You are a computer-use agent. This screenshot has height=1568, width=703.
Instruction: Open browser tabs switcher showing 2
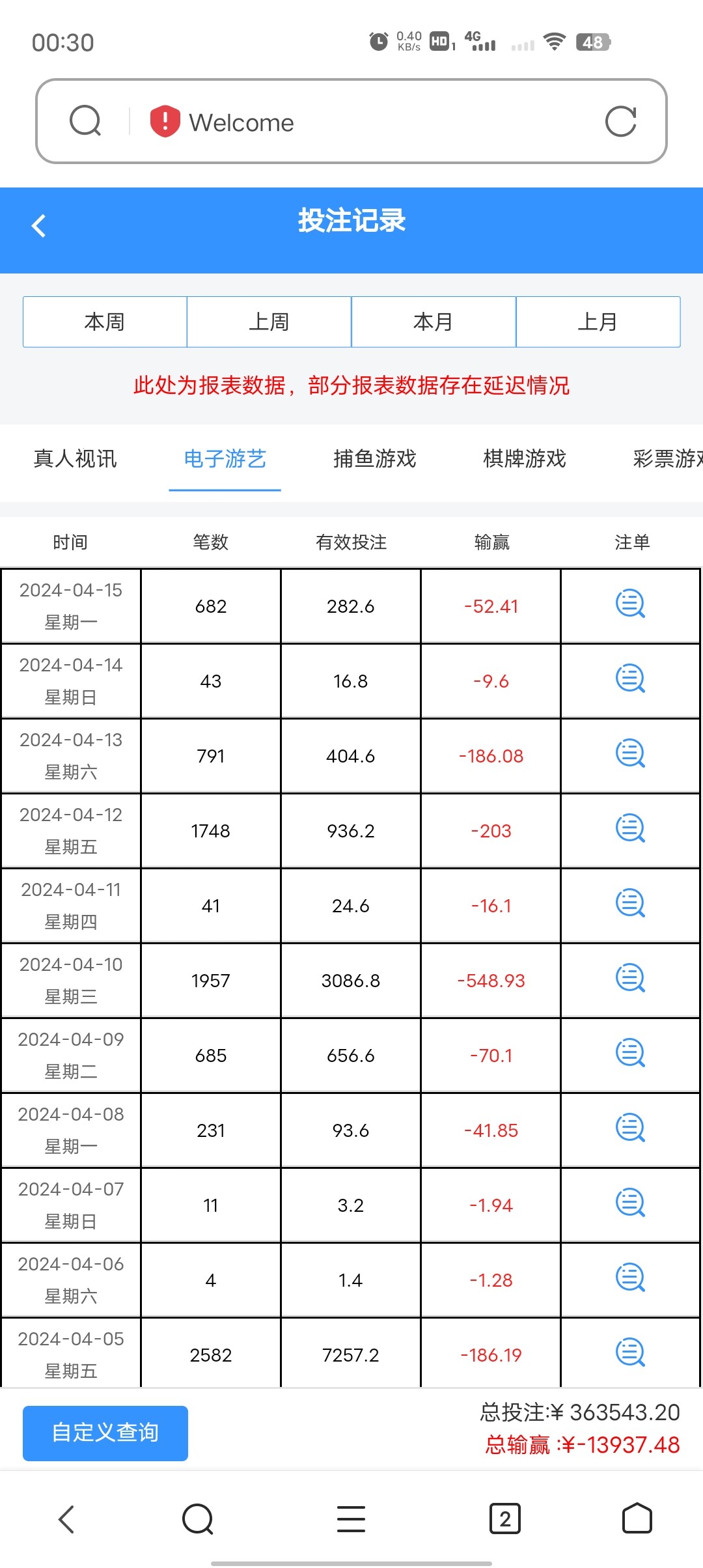point(504,1519)
